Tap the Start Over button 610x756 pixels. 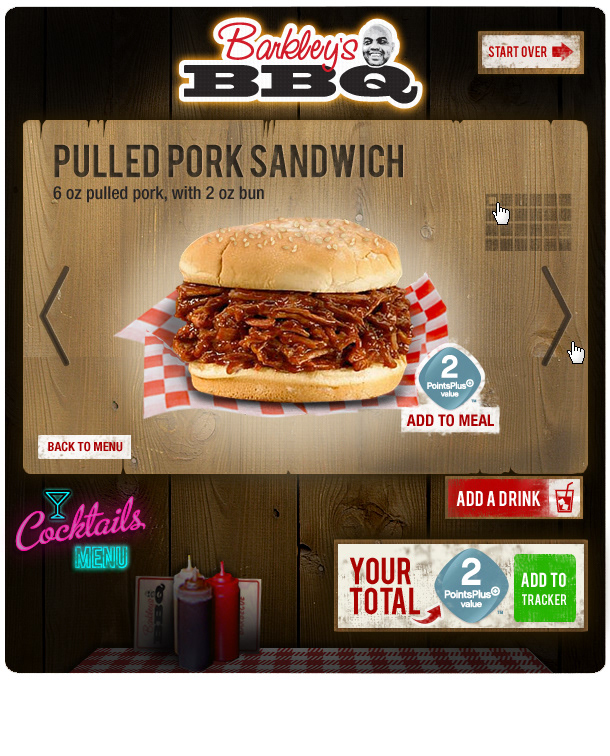coord(530,52)
